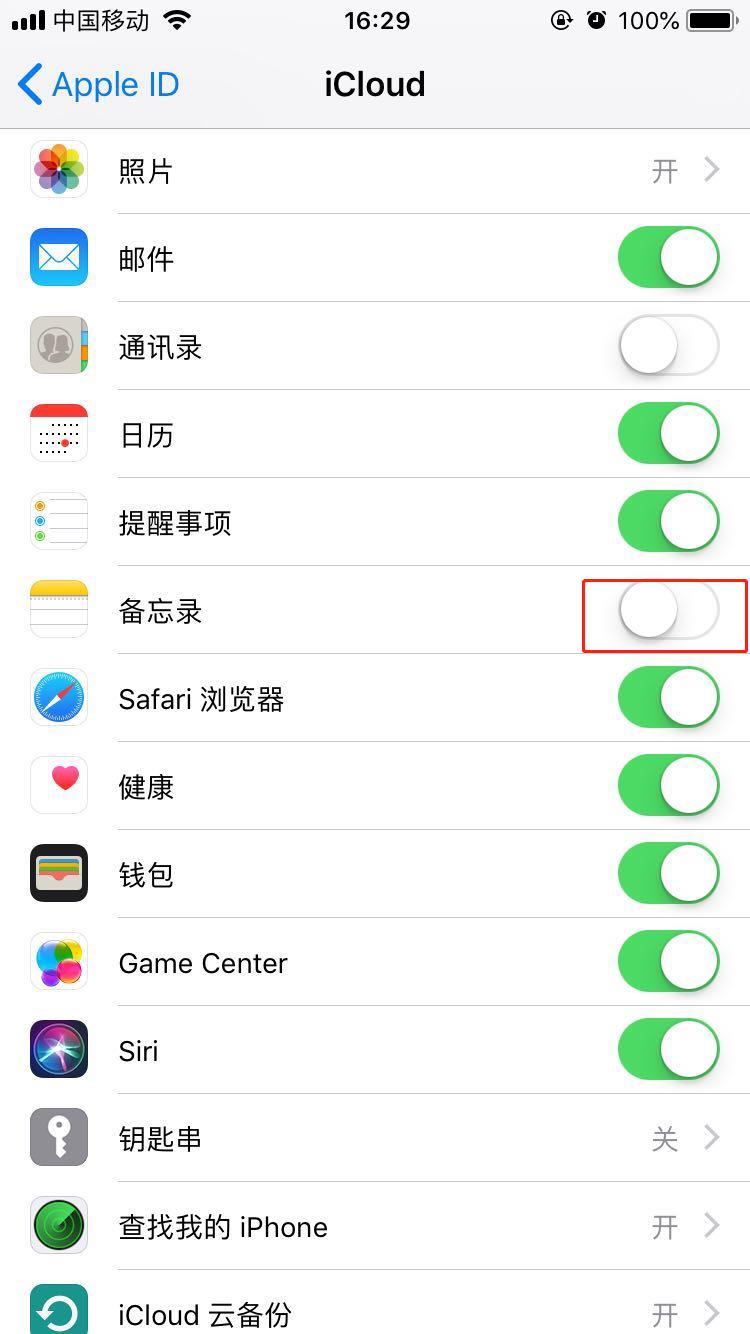Enable the Notes (备忘录) iCloud sync toggle

click(x=664, y=610)
